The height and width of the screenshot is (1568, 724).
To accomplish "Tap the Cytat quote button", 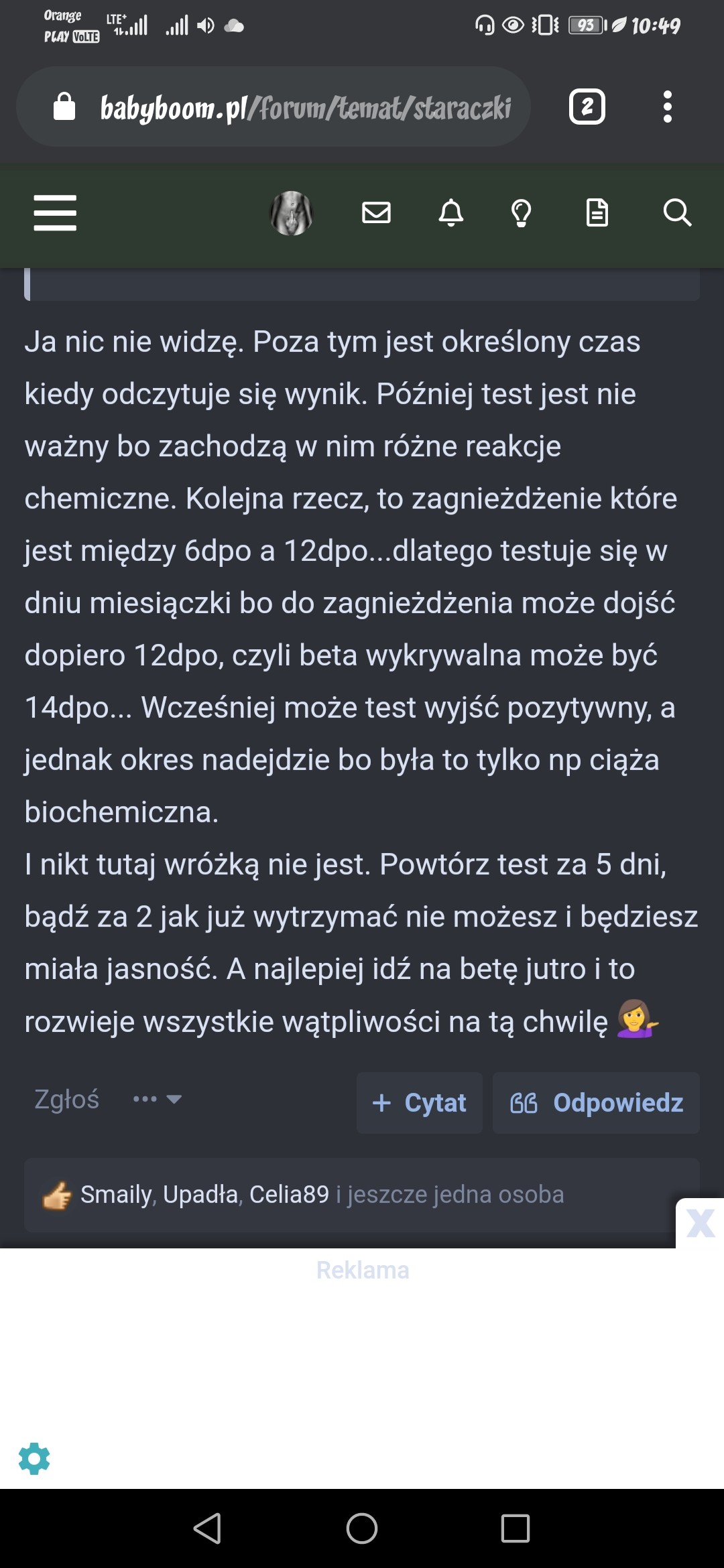I will 420,1103.
